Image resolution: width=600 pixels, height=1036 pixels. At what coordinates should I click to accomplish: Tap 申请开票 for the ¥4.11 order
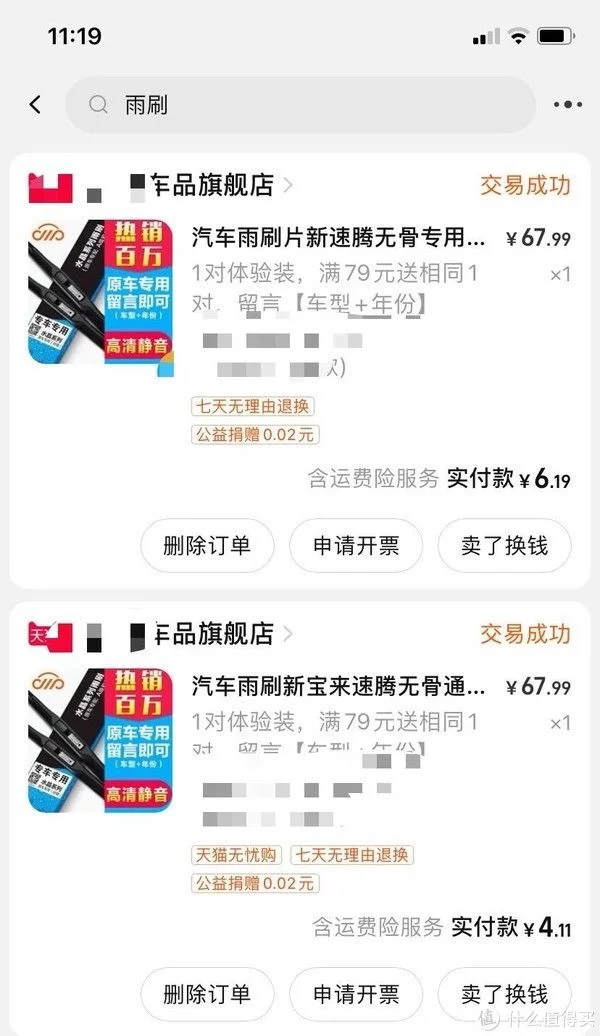pyautogui.click(x=356, y=994)
